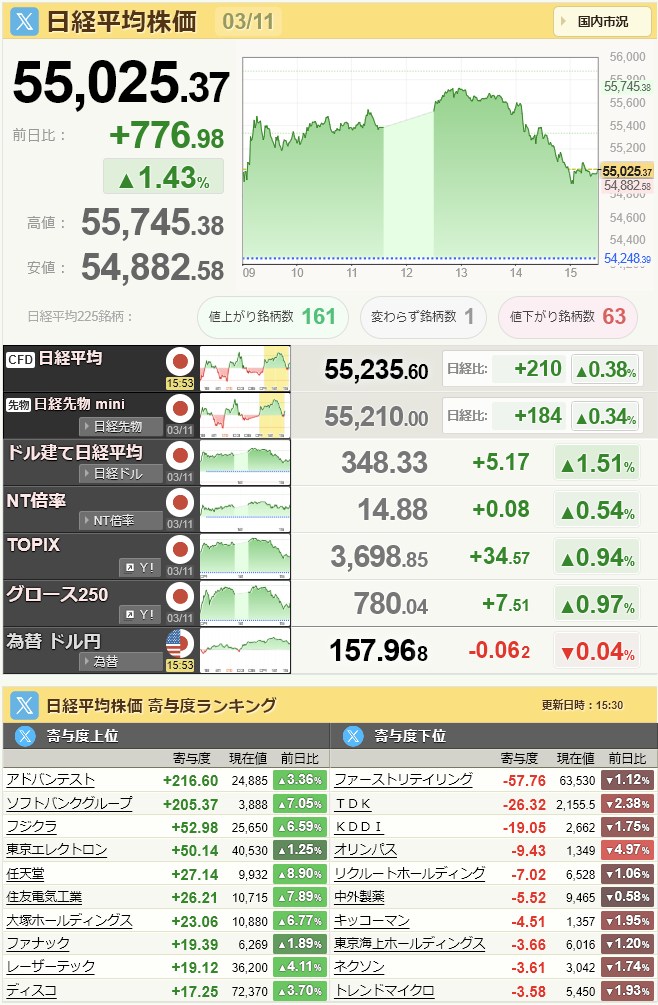
Task: Open the 為替 button
Action: 121,661
